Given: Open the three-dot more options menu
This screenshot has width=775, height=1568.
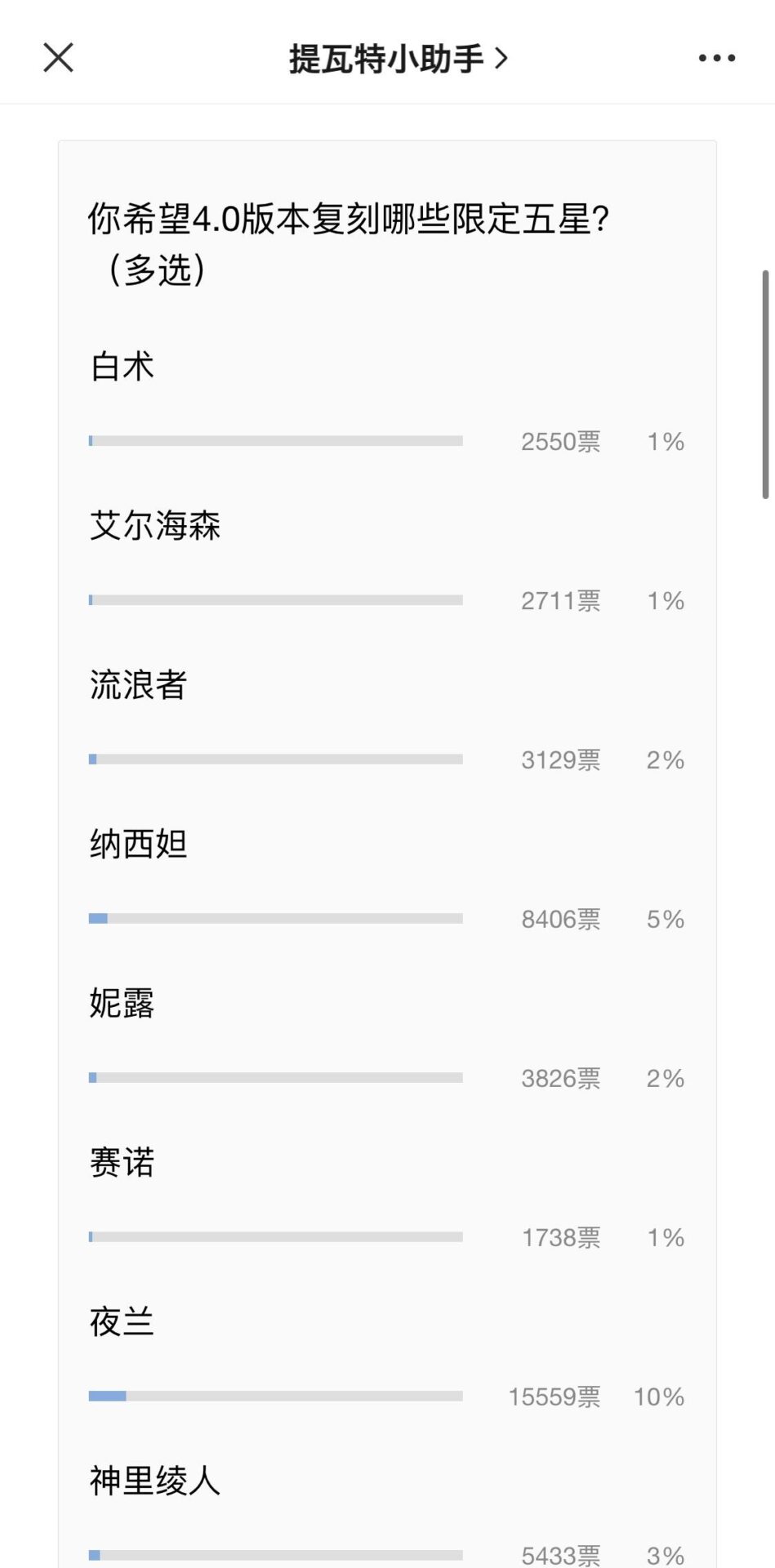Looking at the screenshot, I should coord(716,58).
